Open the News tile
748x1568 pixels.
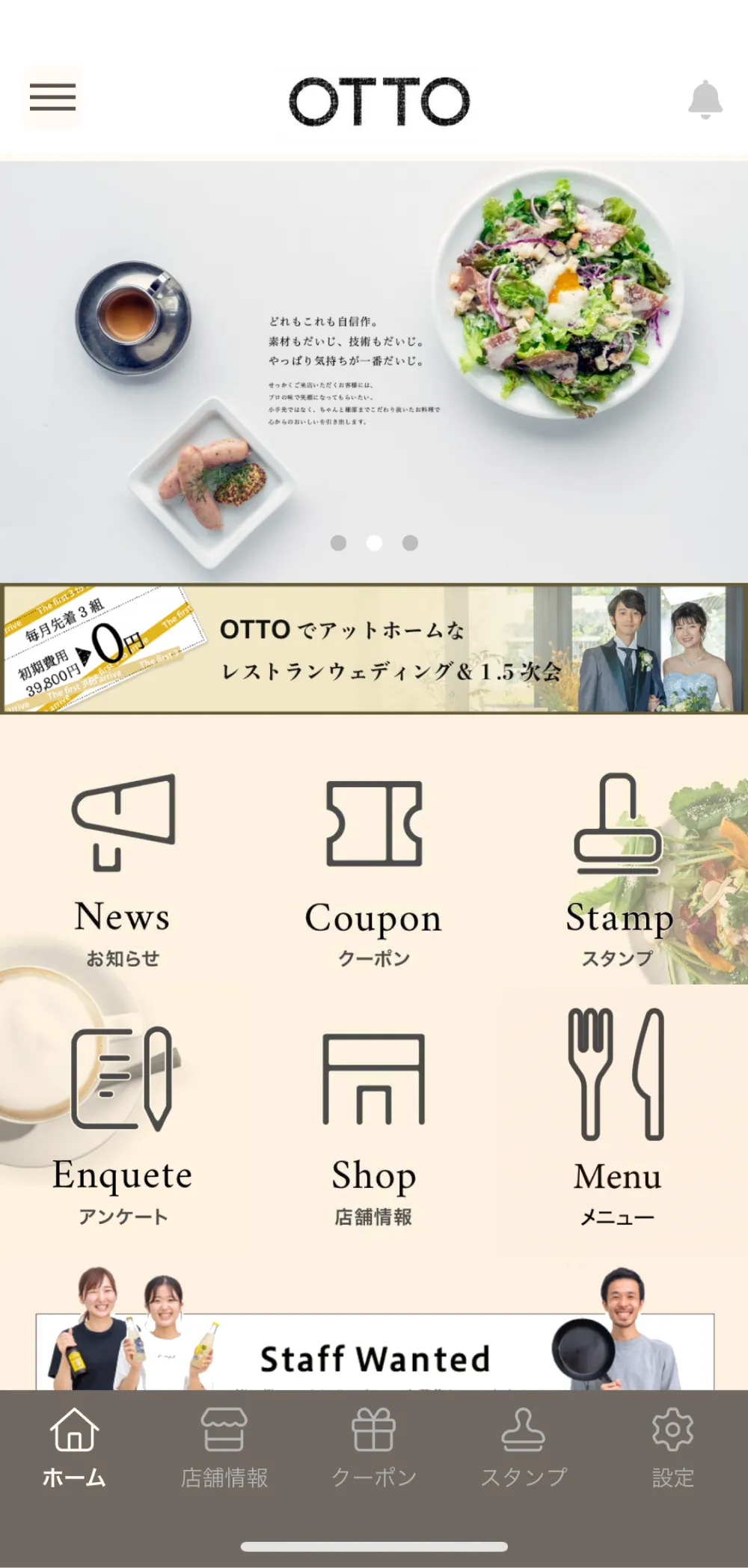(x=123, y=868)
